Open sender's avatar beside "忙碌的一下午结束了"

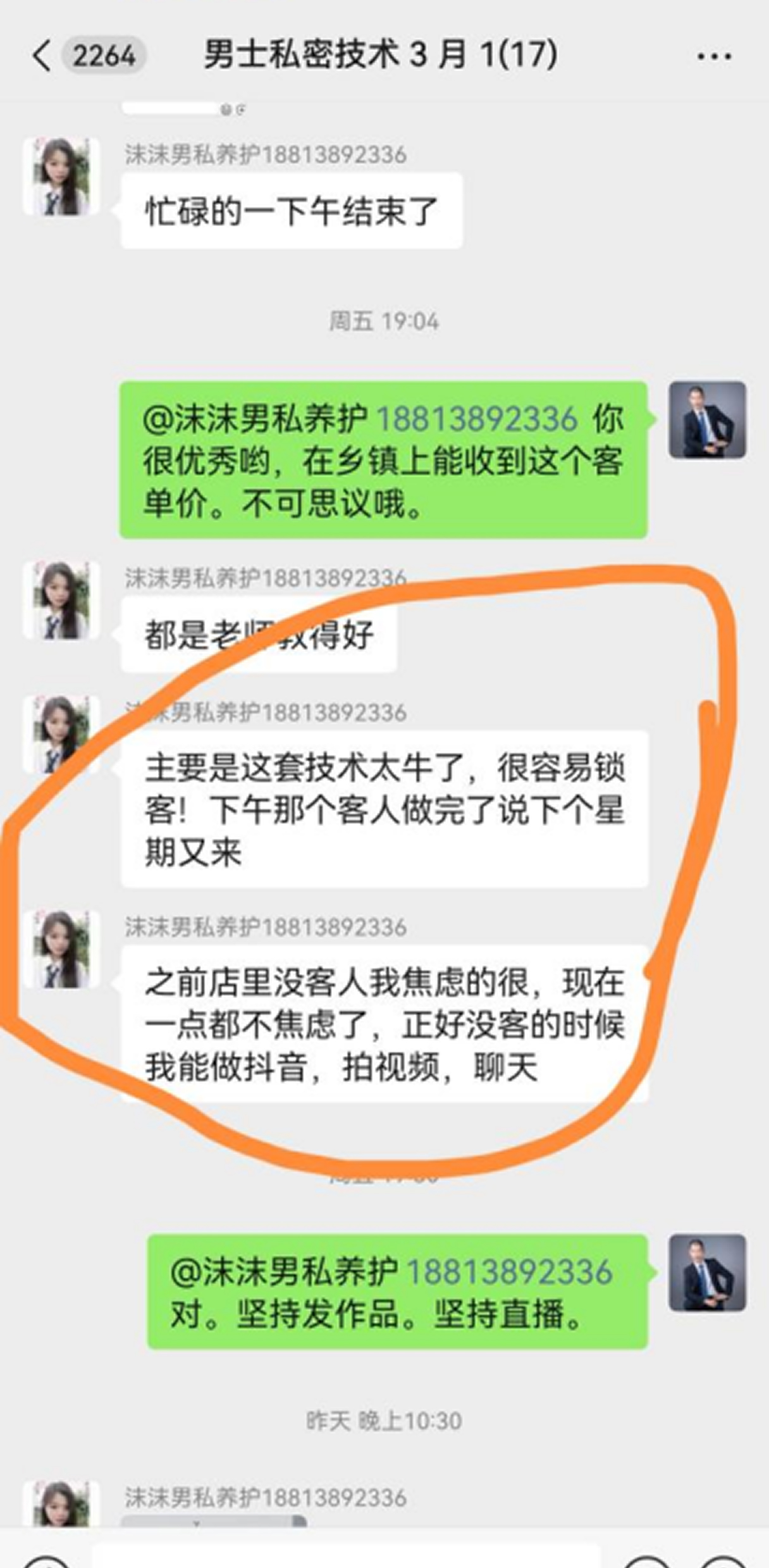pos(61,177)
